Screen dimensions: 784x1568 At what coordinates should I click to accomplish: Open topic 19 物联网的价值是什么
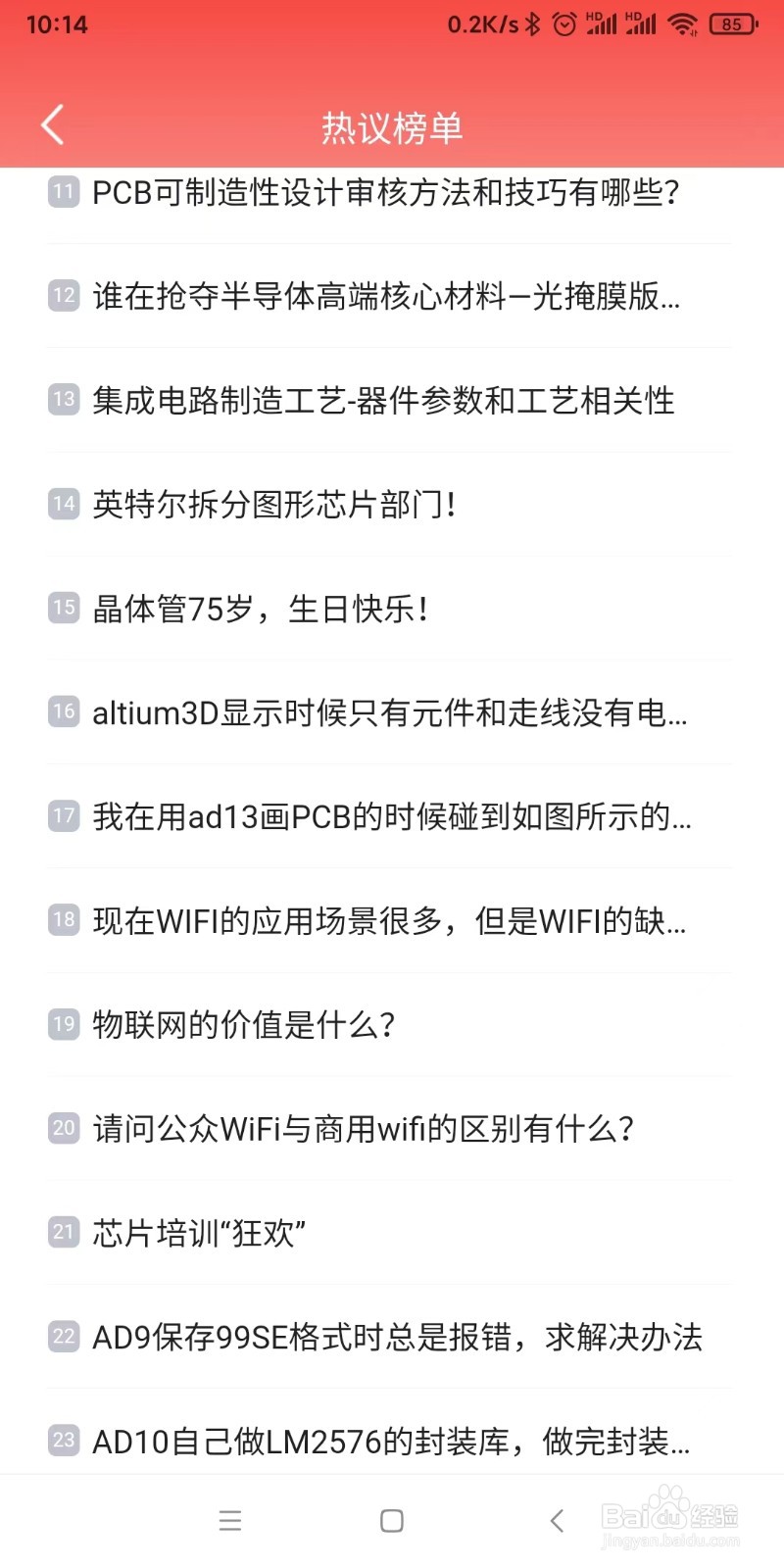[245, 1025]
